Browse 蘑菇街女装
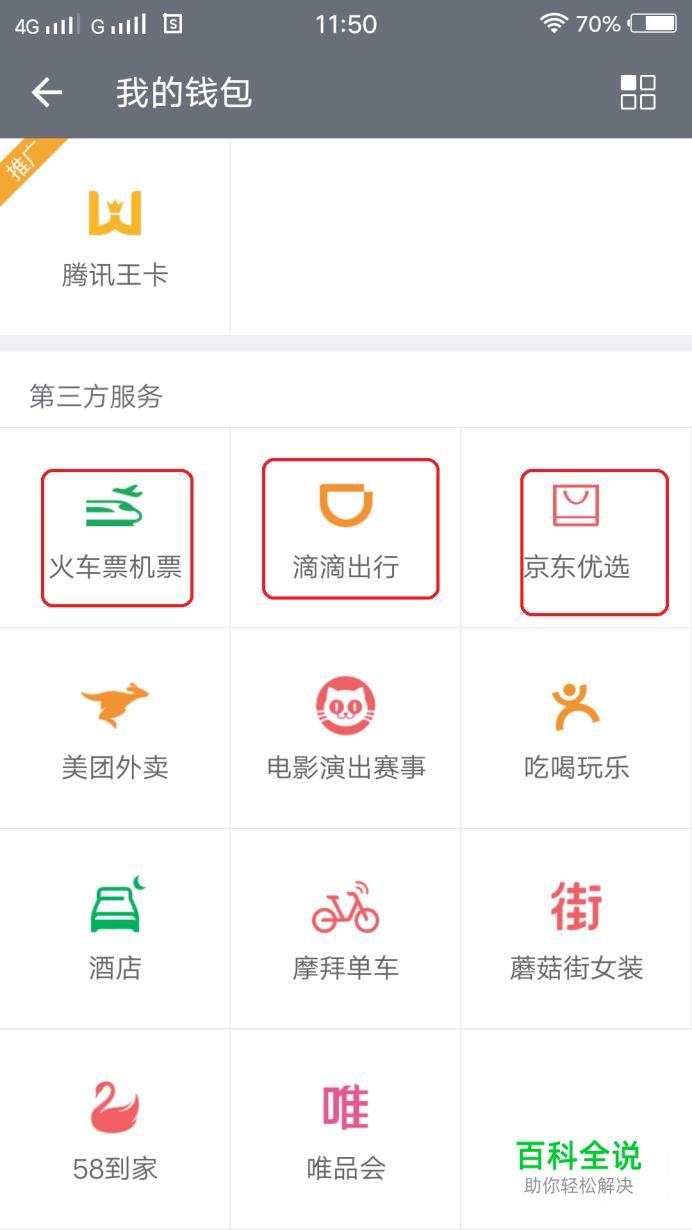 pyautogui.click(x=576, y=928)
